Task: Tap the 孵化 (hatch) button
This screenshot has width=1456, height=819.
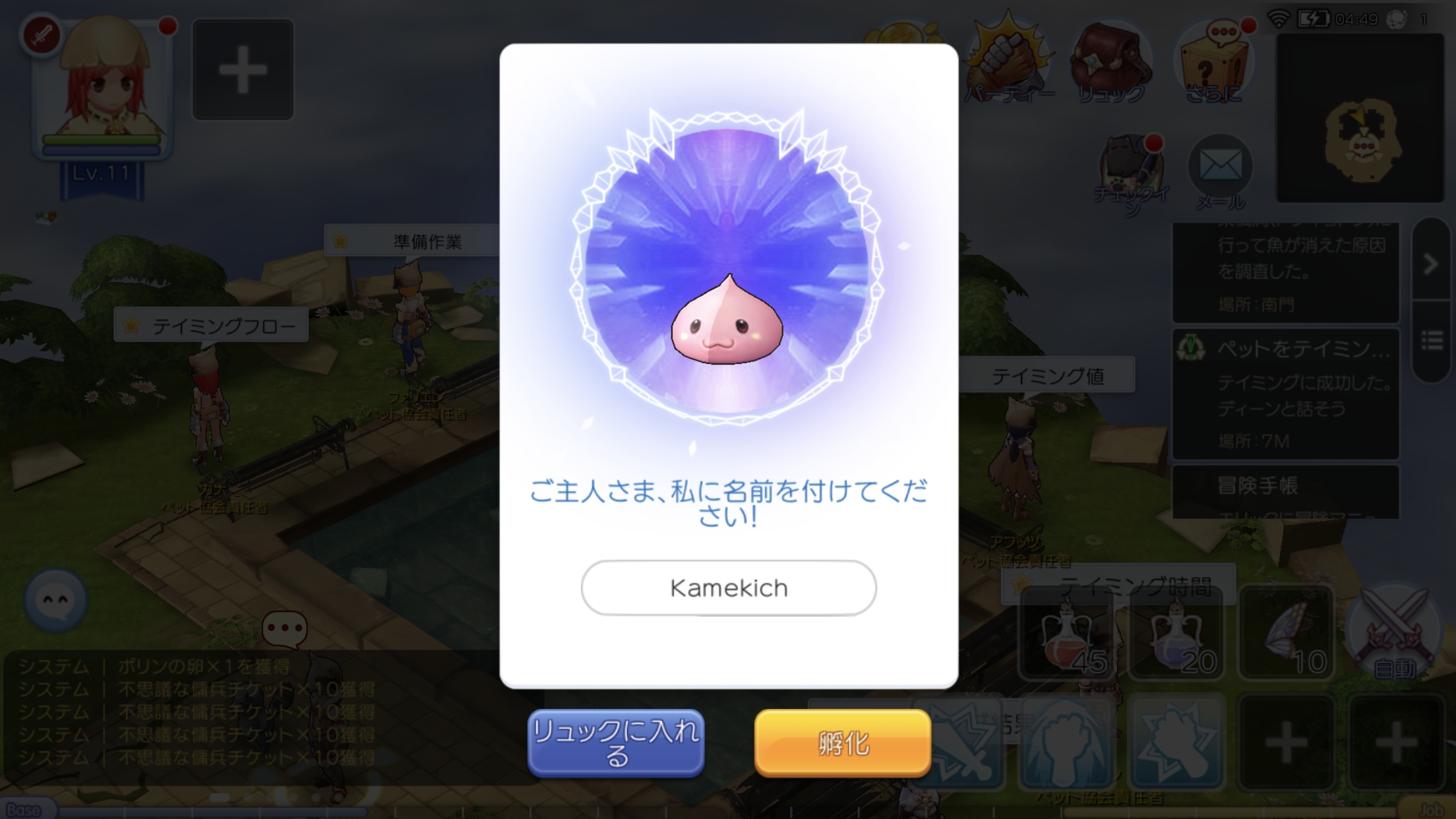Action: pyautogui.click(x=843, y=743)
